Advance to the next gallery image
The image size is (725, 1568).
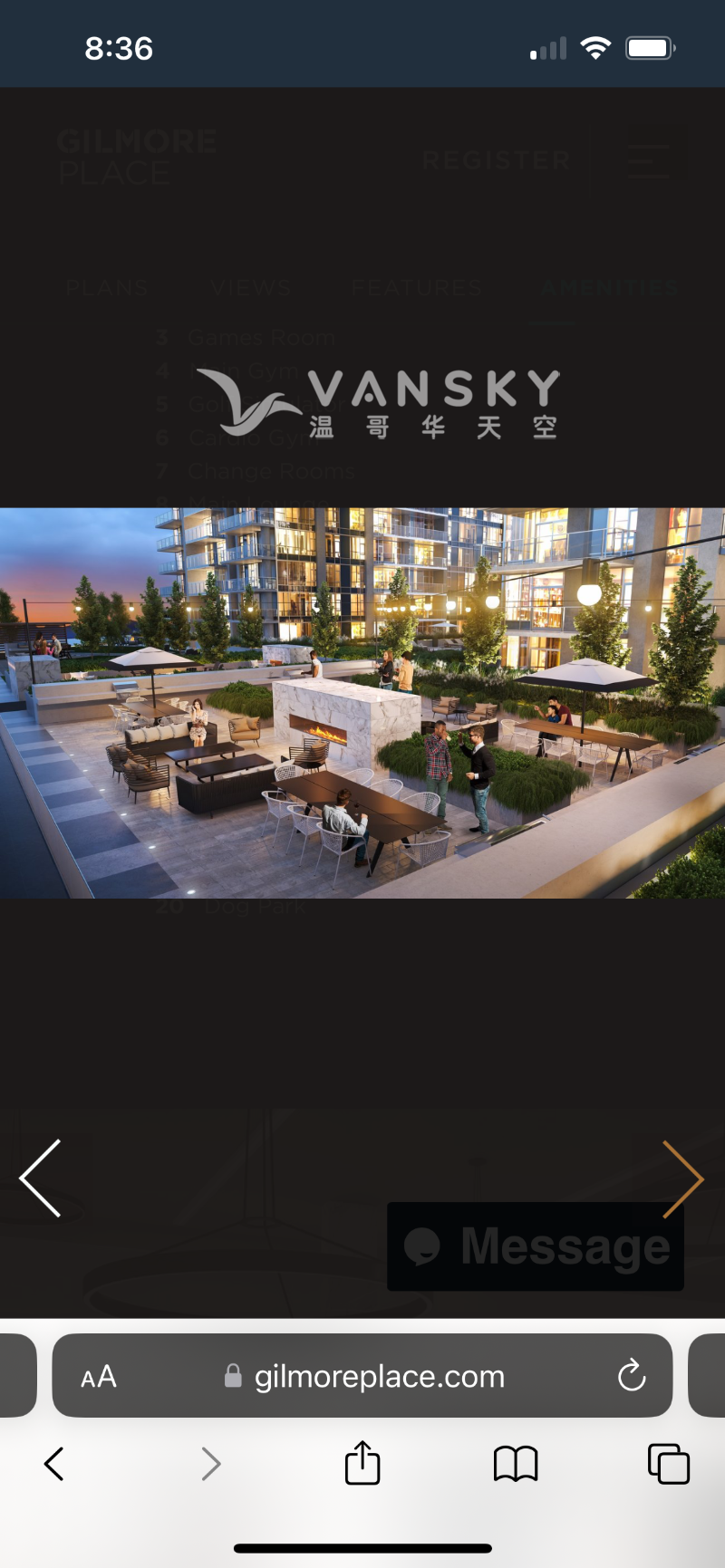pos(682,1178)
